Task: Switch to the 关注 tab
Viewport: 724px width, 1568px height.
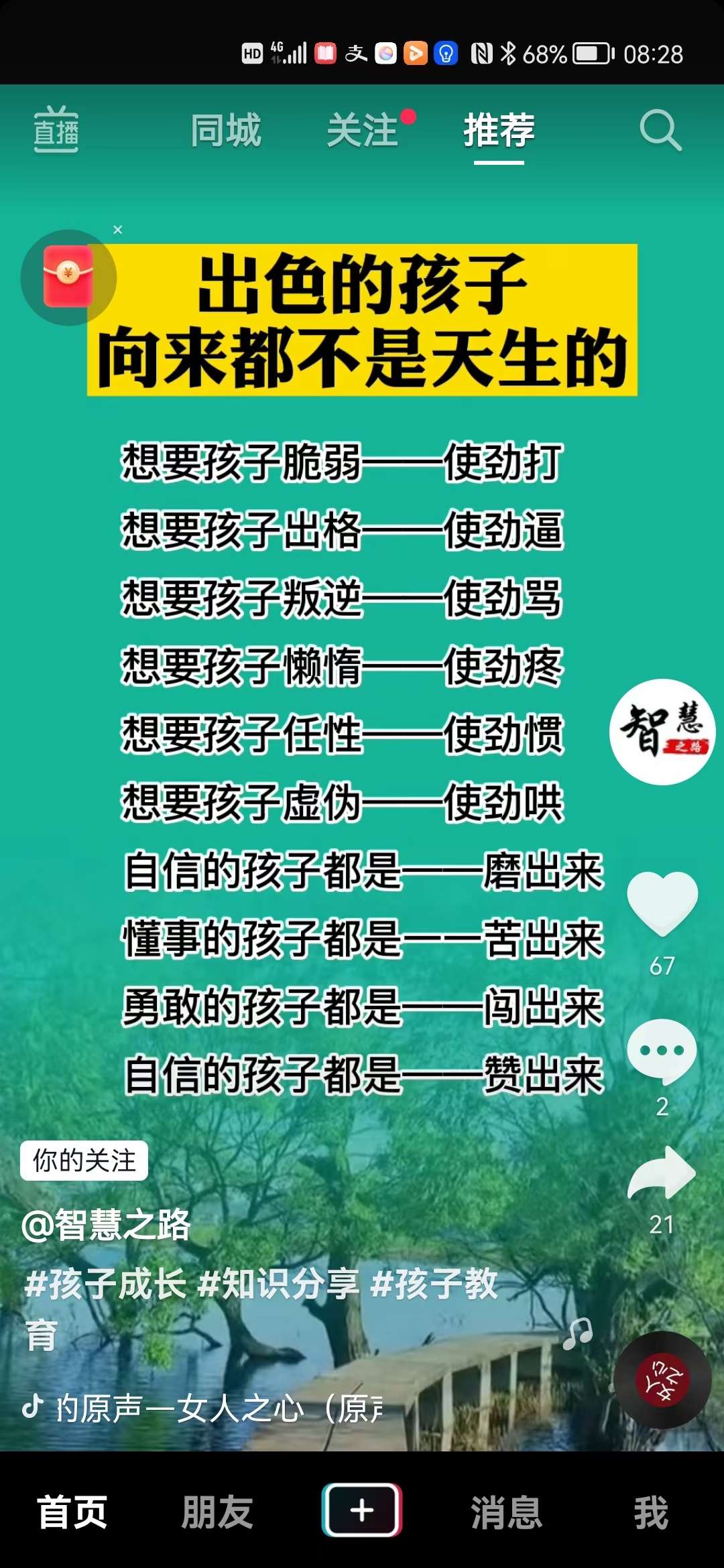Action: tap(363, 130)
